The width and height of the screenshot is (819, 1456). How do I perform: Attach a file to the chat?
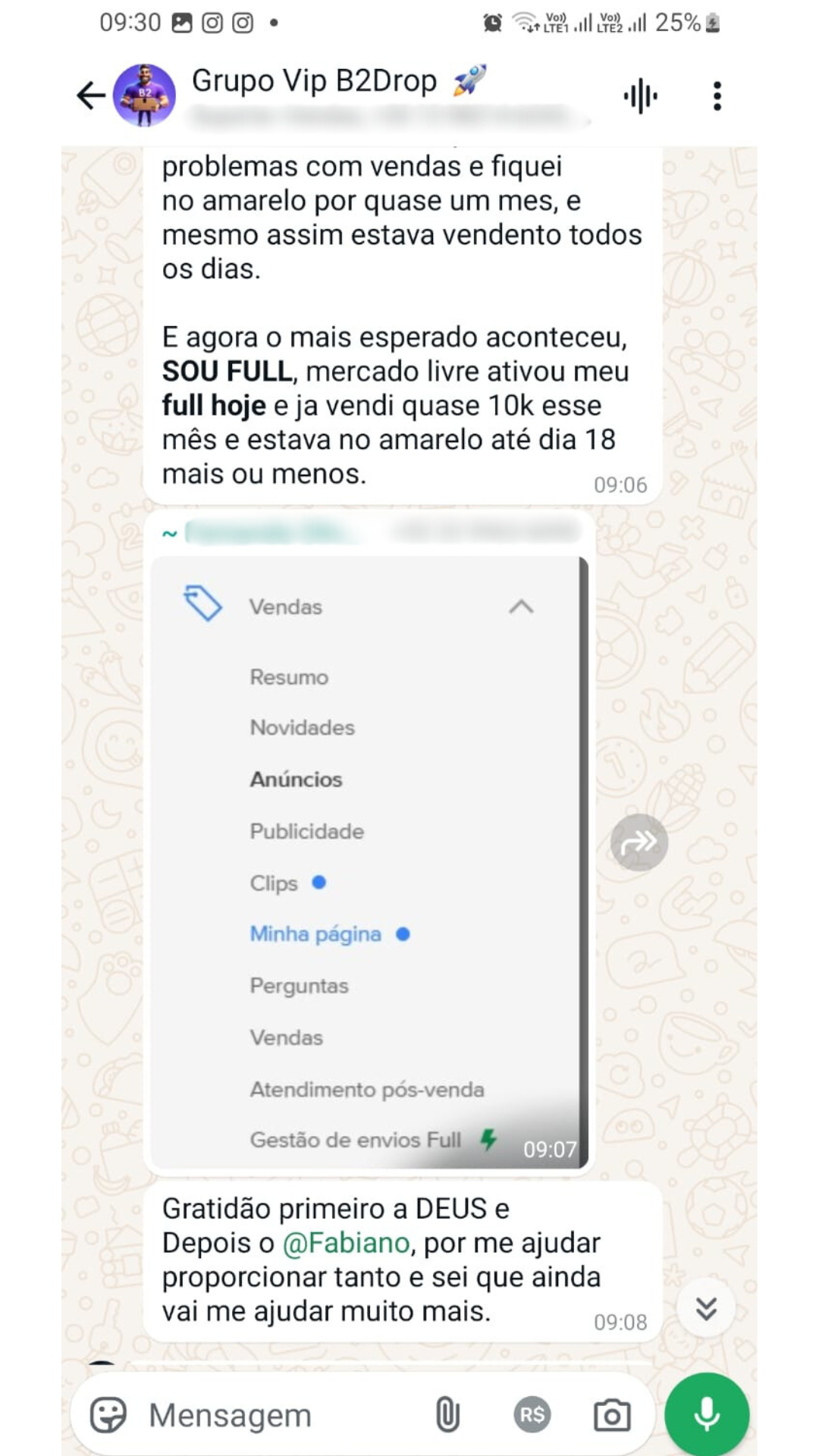coord(447,1415)
